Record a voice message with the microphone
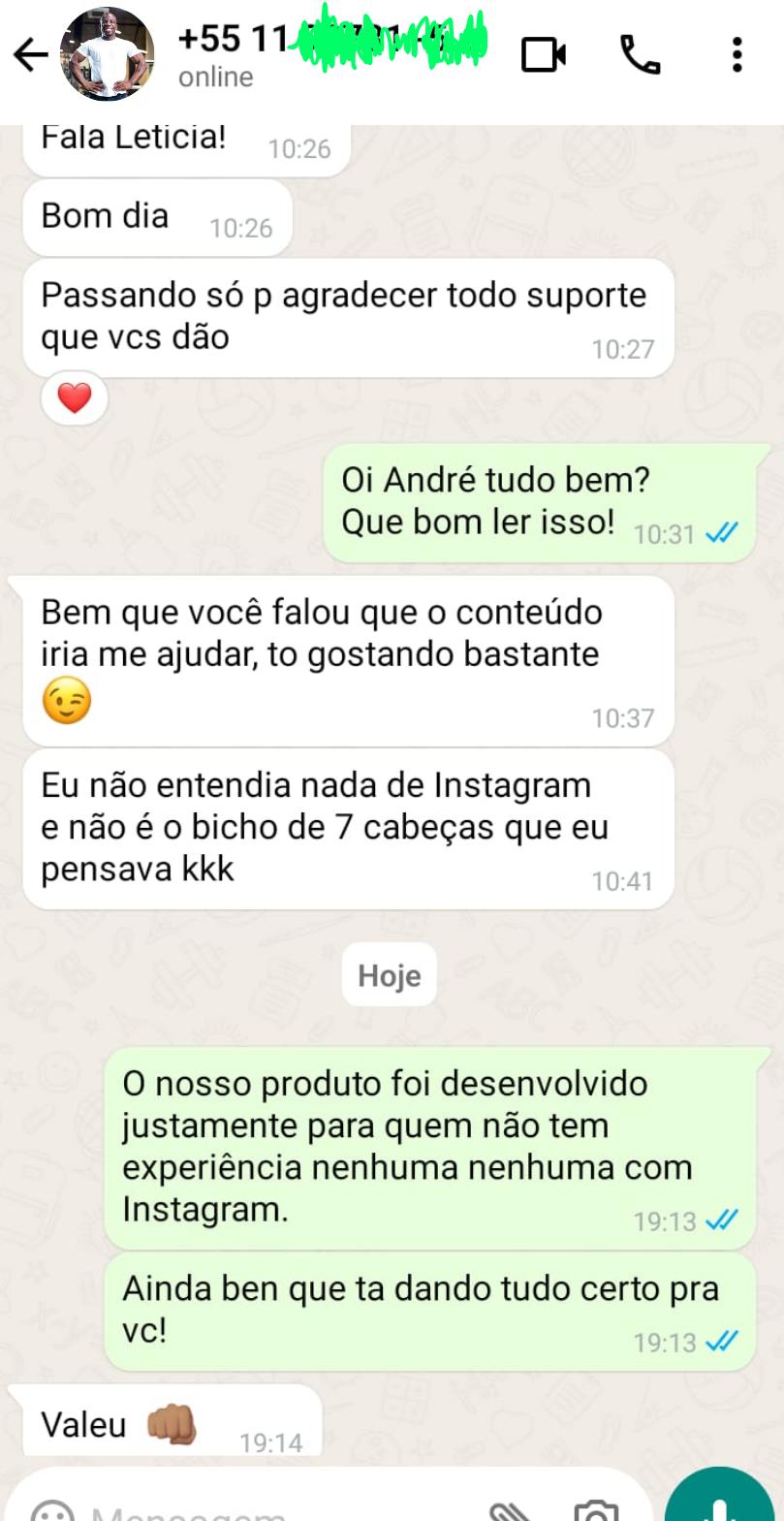Image resolution: width=784 pixels, height=1521 pixels. [718, 1503]
